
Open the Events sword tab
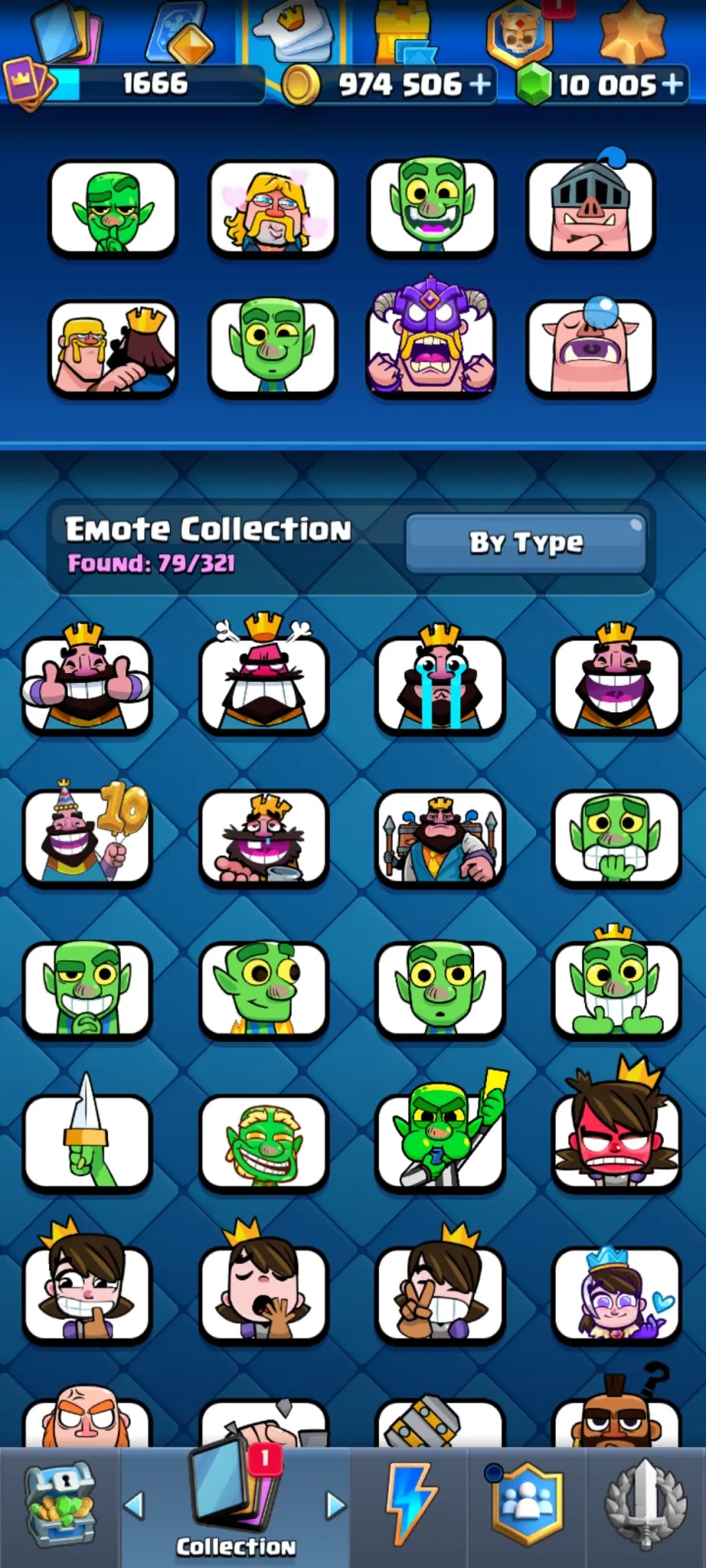(646, 1504)
